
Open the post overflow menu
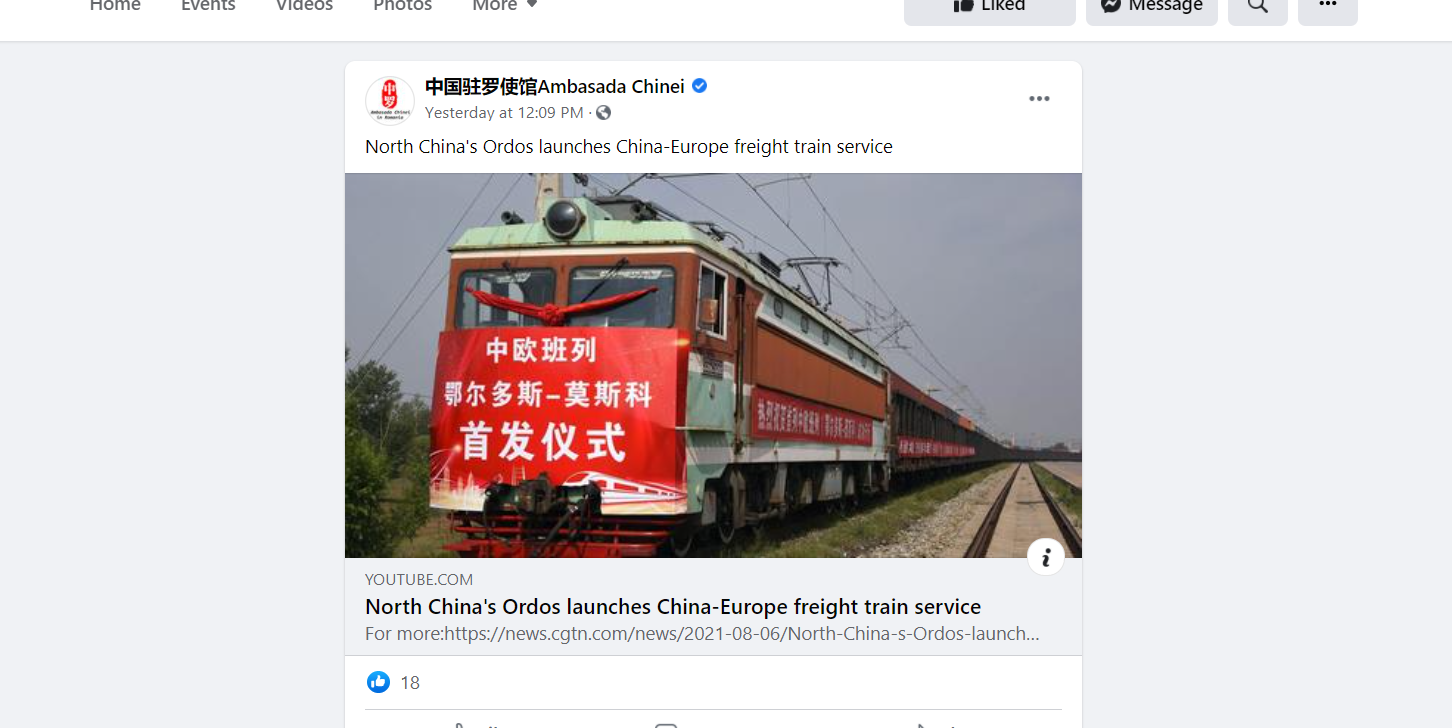[1039, 99]
